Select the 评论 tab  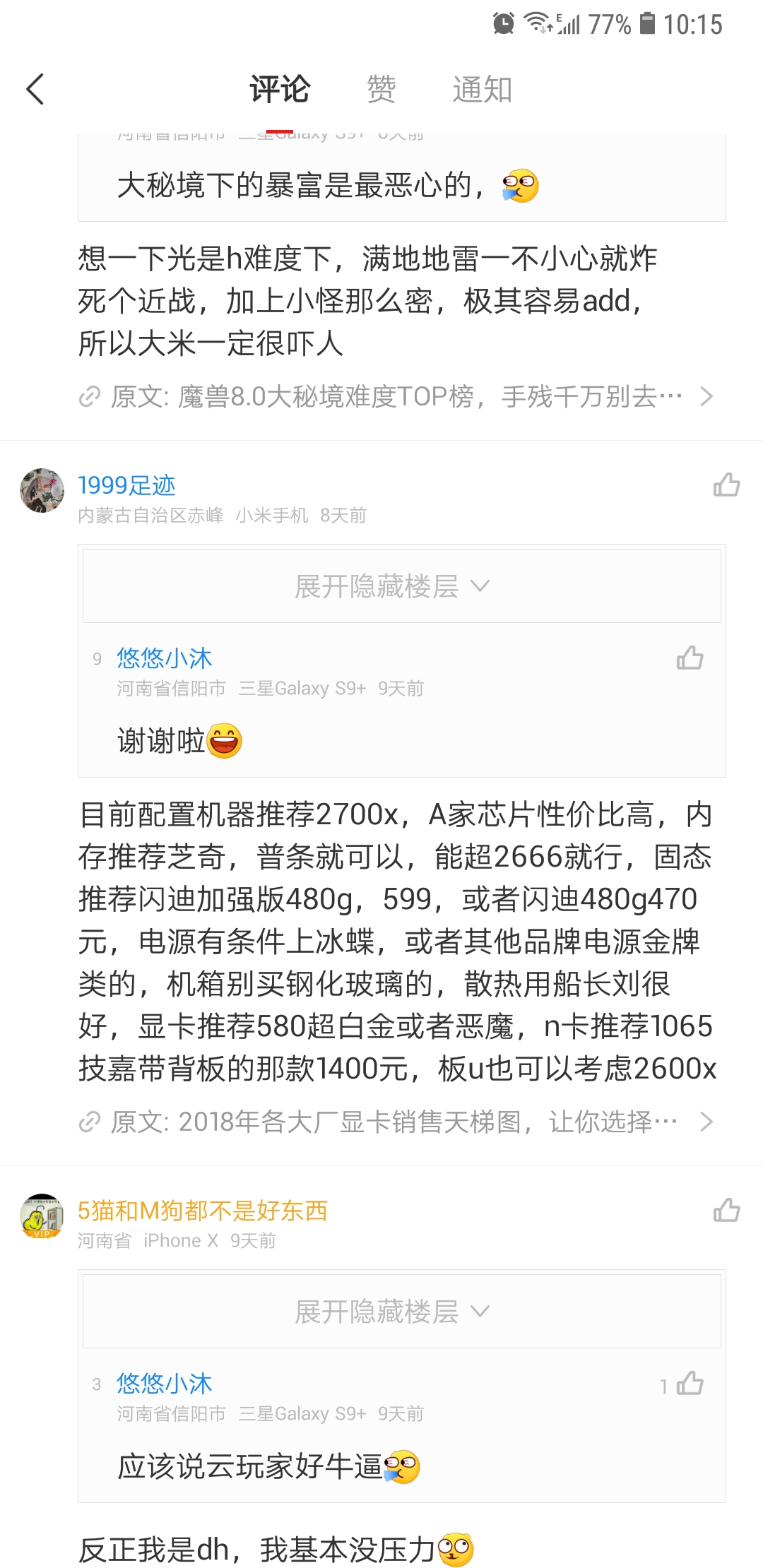(x=280, y=90)
